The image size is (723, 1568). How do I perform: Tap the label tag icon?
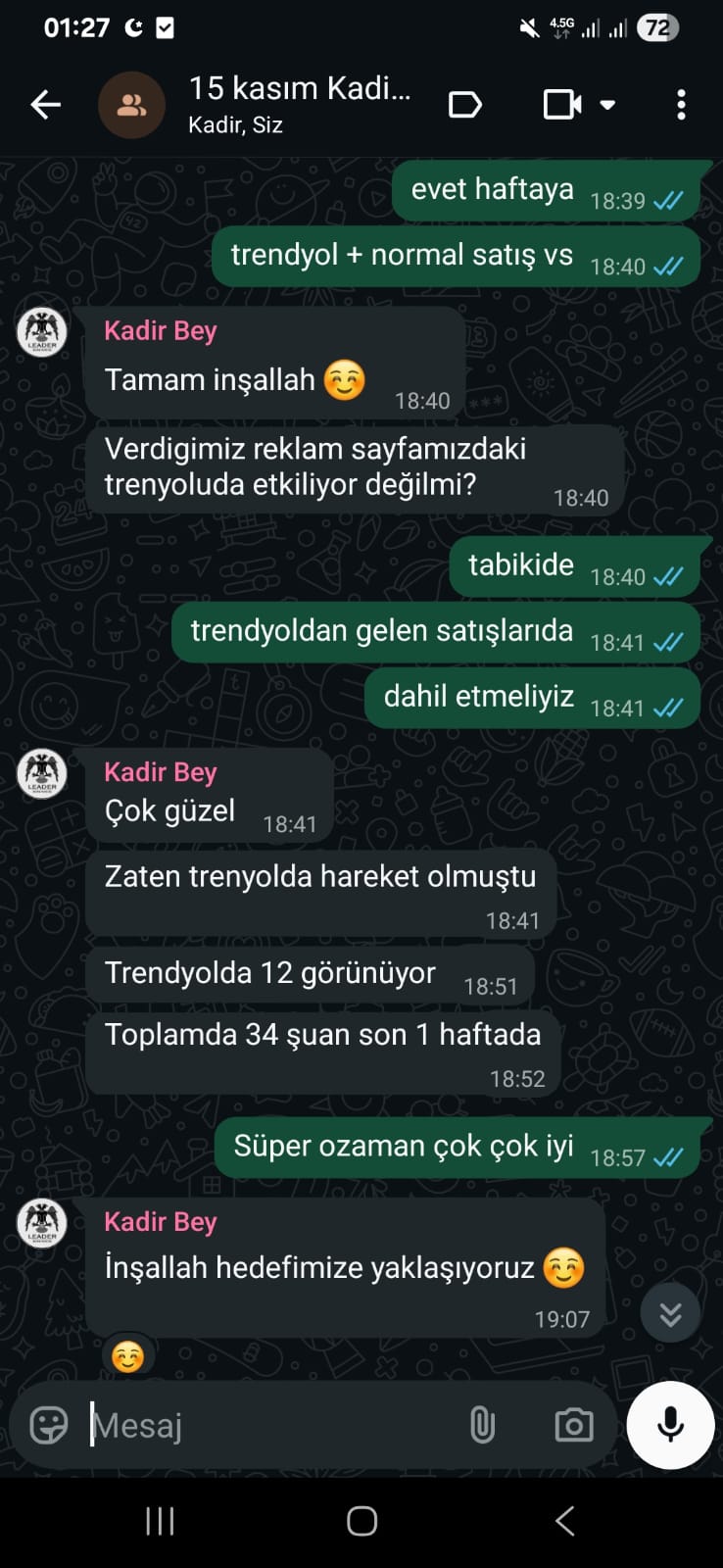(465, 105)
